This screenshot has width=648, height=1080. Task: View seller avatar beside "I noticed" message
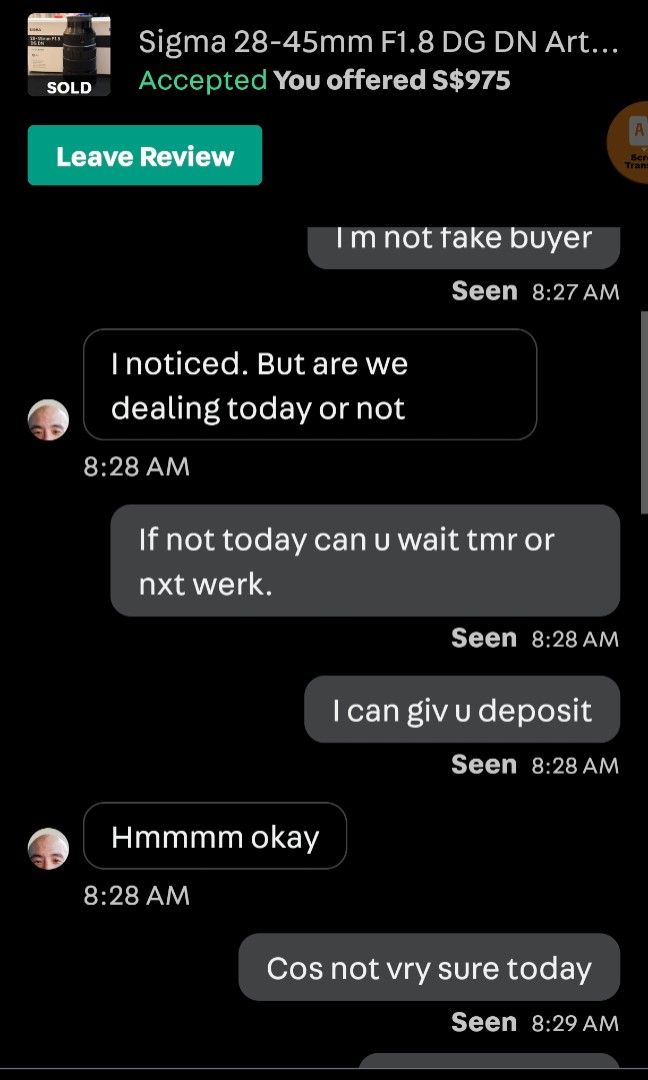tap(48, 419)
